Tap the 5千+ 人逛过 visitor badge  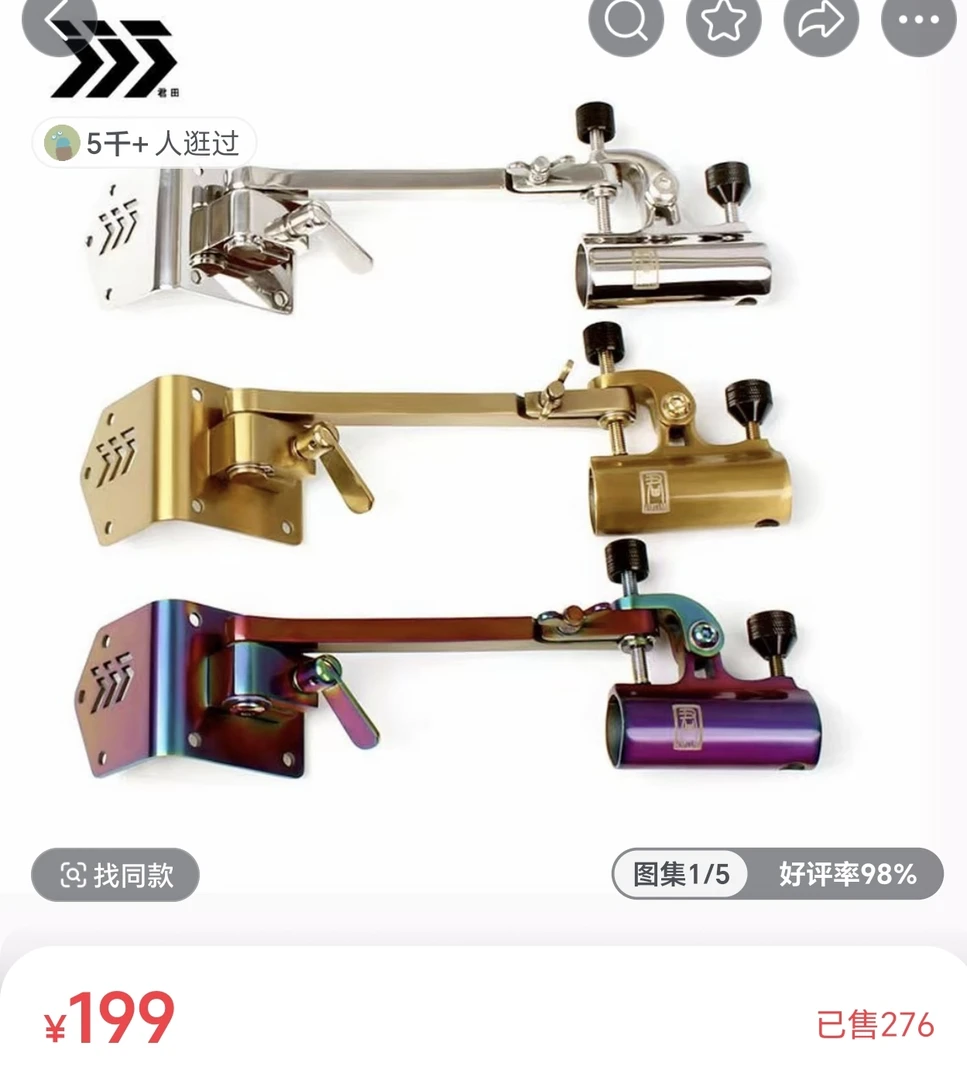tap(144, 143)
